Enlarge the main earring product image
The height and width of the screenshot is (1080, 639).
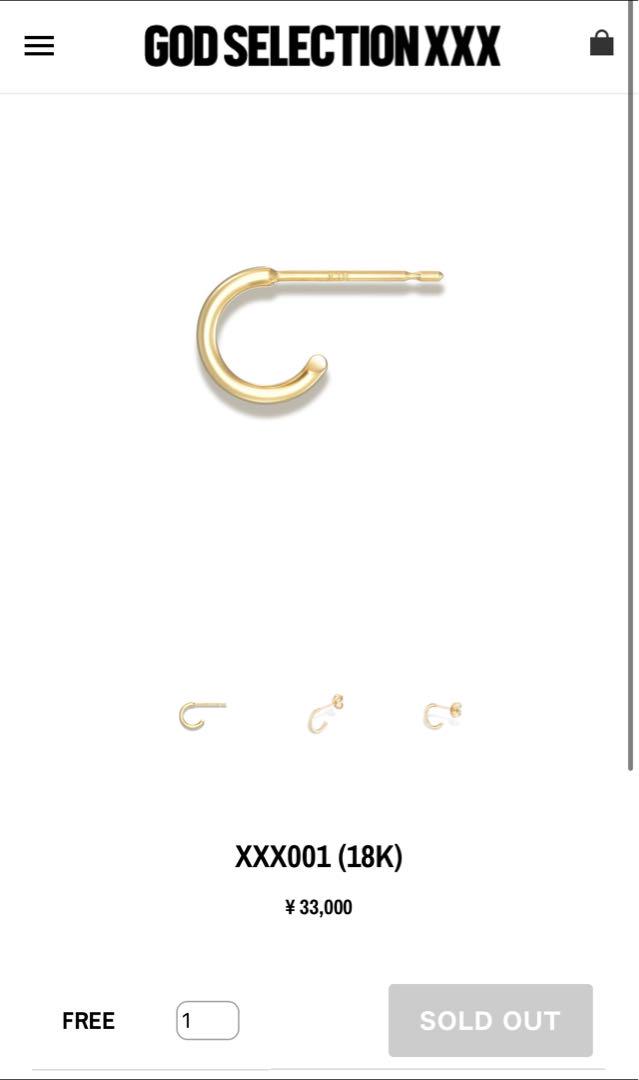click(x=320, y=342)
